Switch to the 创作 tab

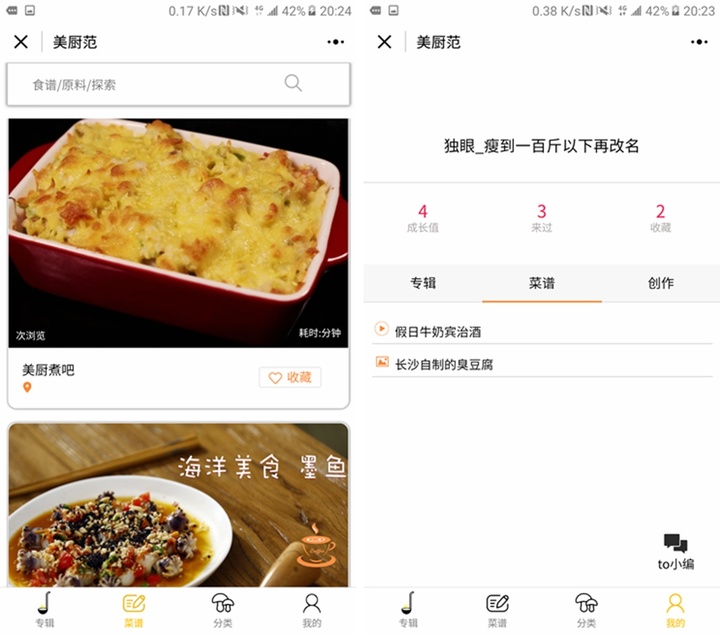coord(660,283)
